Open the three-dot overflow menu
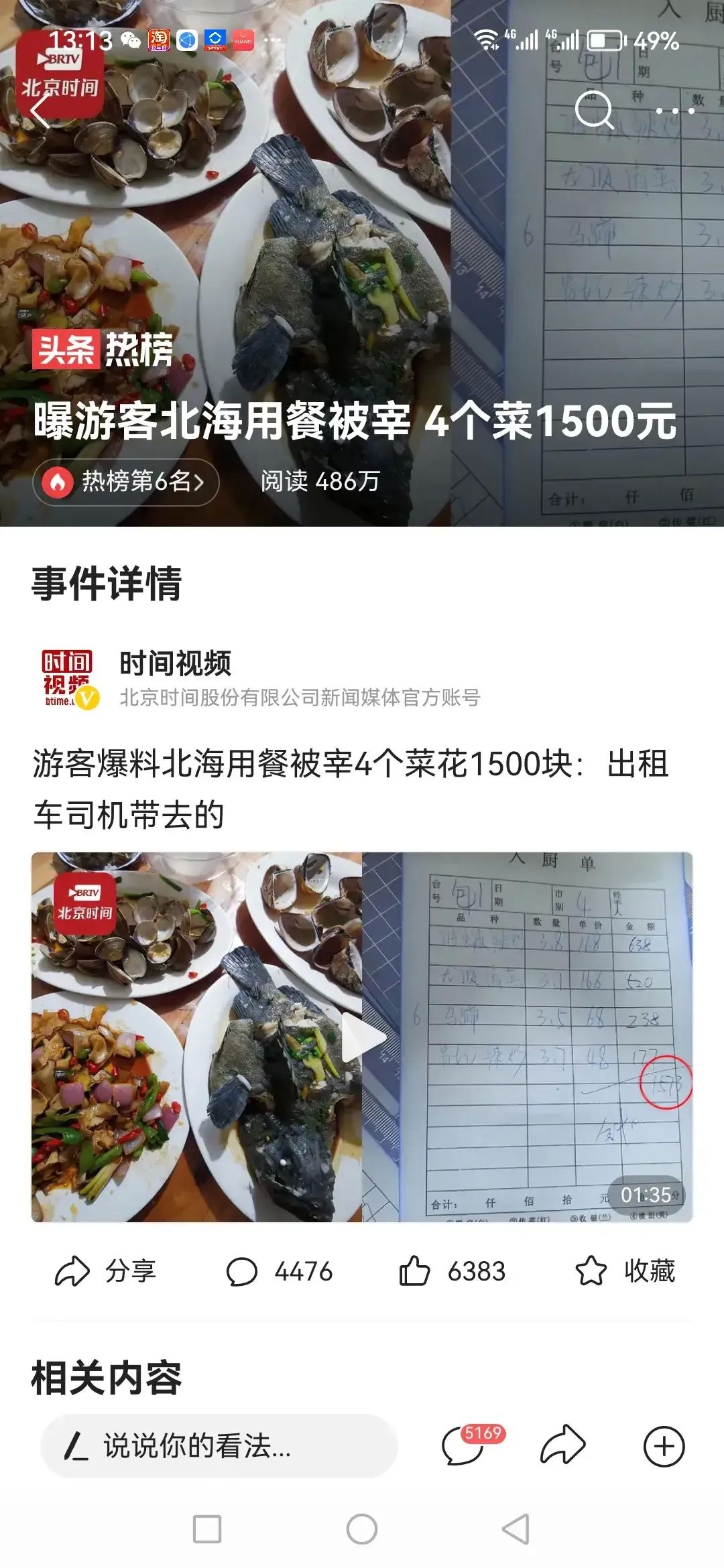 pos(674,111)
